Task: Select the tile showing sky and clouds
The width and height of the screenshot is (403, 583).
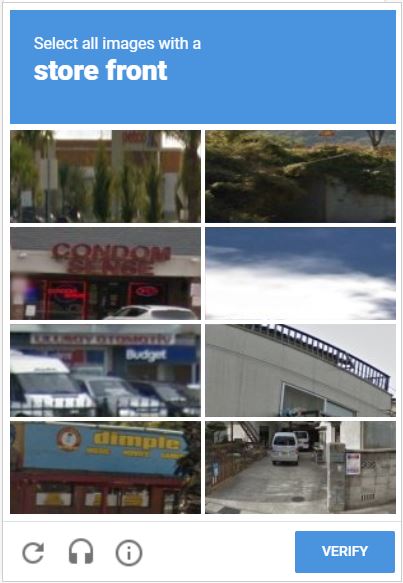Action: coord(300,273)
